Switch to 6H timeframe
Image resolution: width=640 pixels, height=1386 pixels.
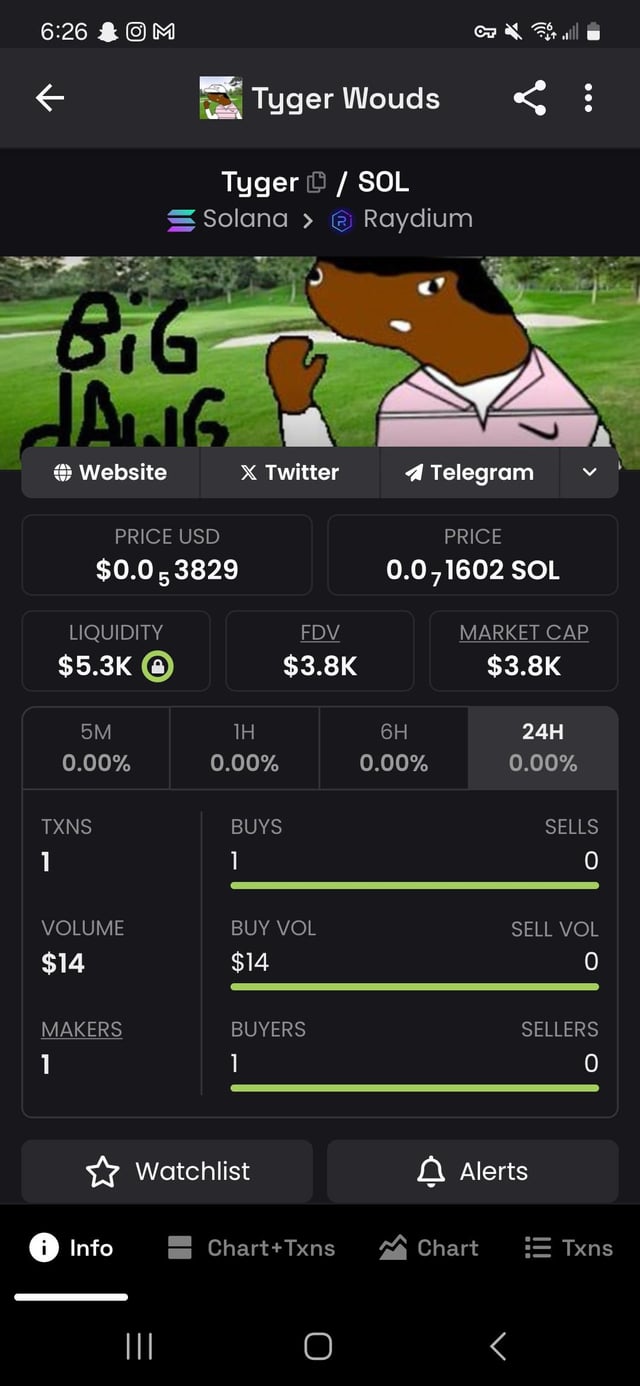[x=394, y=748]
